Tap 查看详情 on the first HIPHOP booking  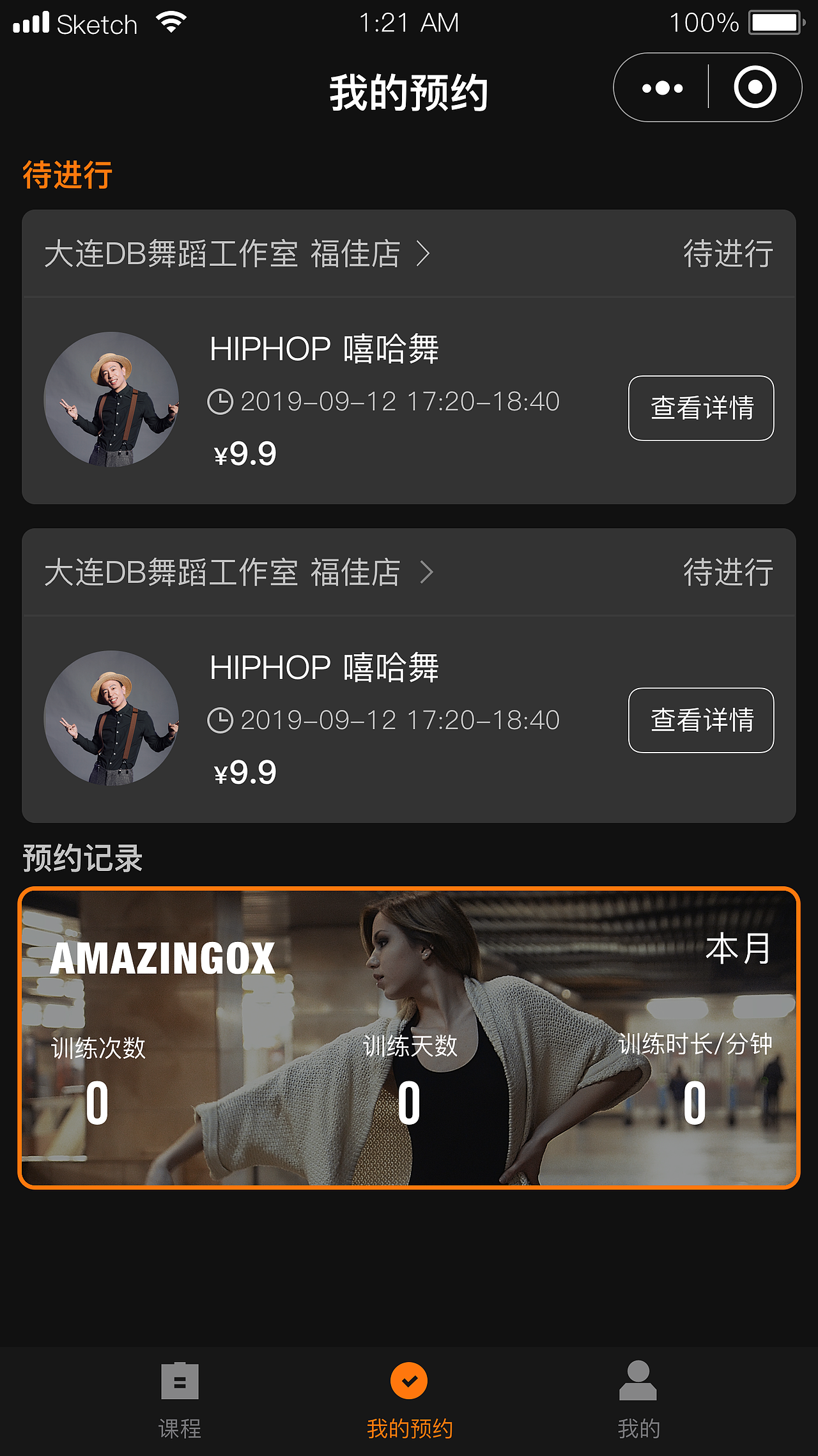[x=701, y=408]
